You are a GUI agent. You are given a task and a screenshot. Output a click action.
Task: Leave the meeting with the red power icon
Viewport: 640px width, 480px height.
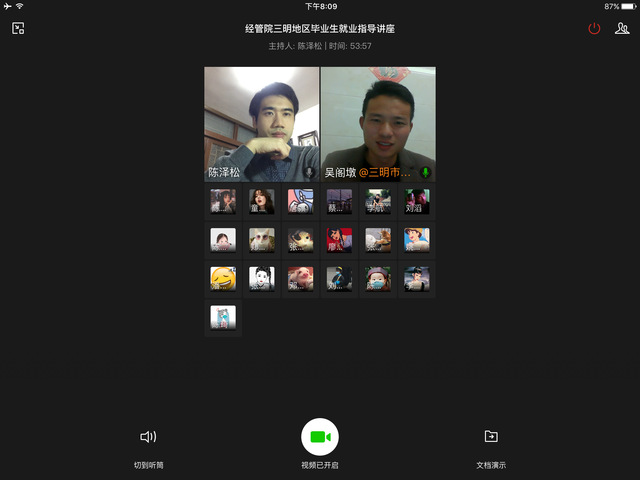tap(594, 28)
